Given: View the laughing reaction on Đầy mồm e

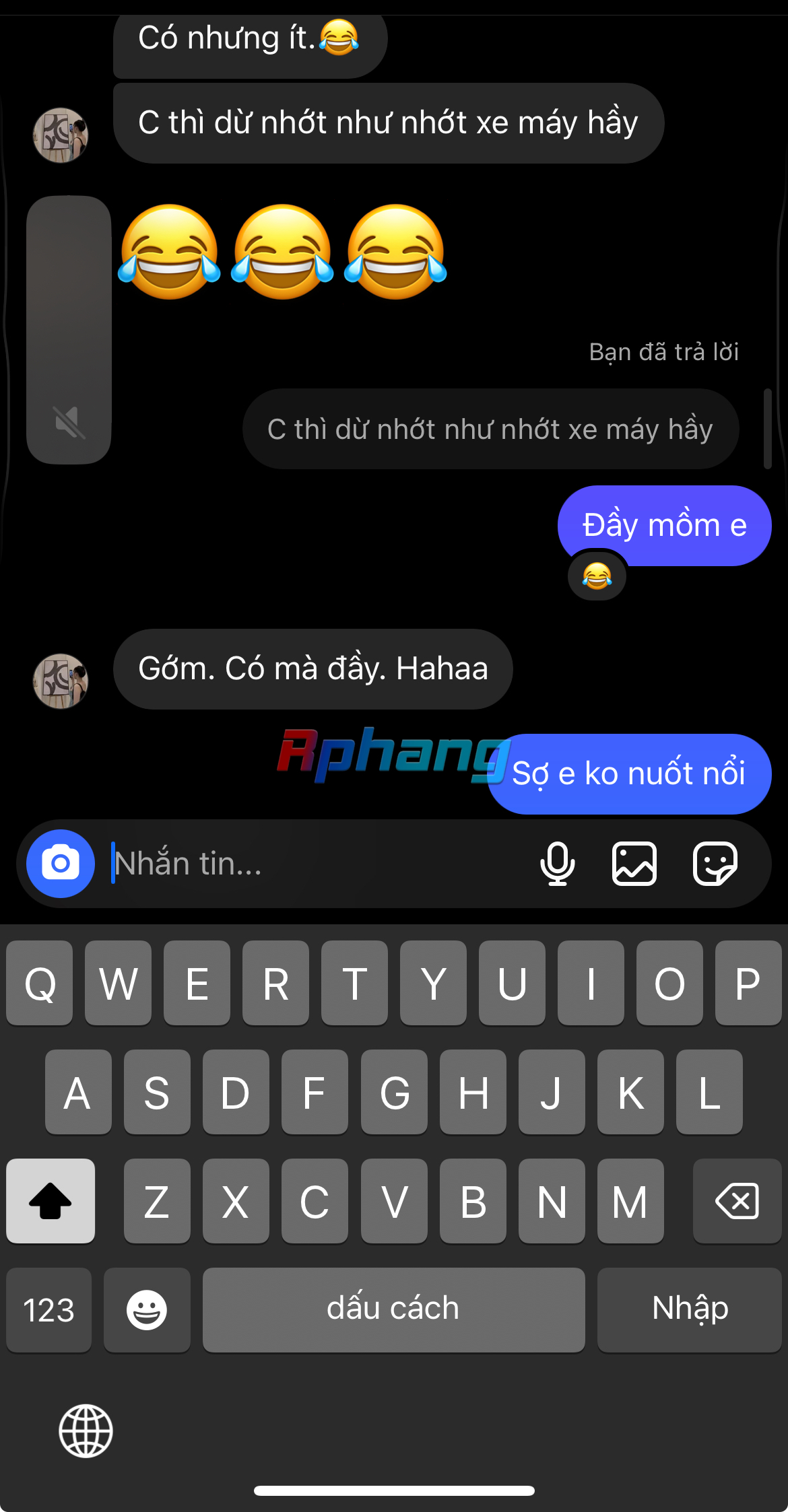Looking at the screenshot, I should coord(597,576).
